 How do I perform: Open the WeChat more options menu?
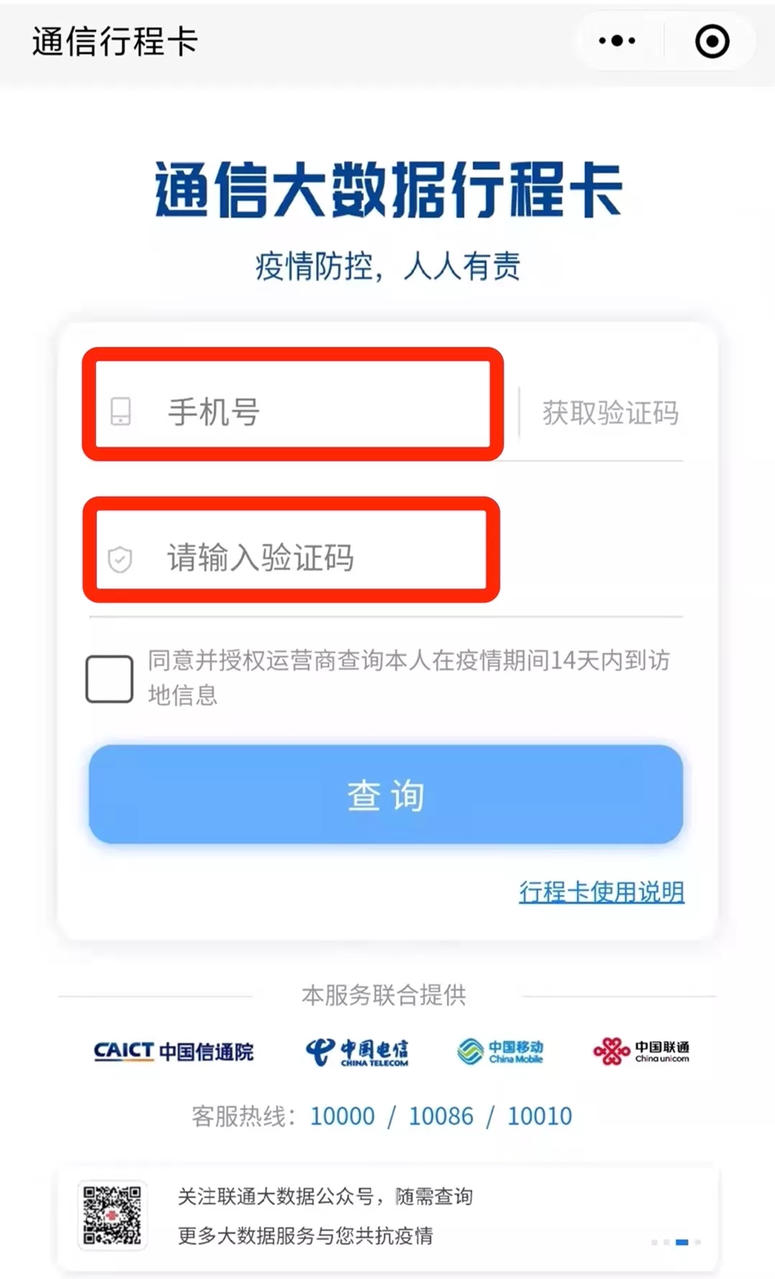617,42
